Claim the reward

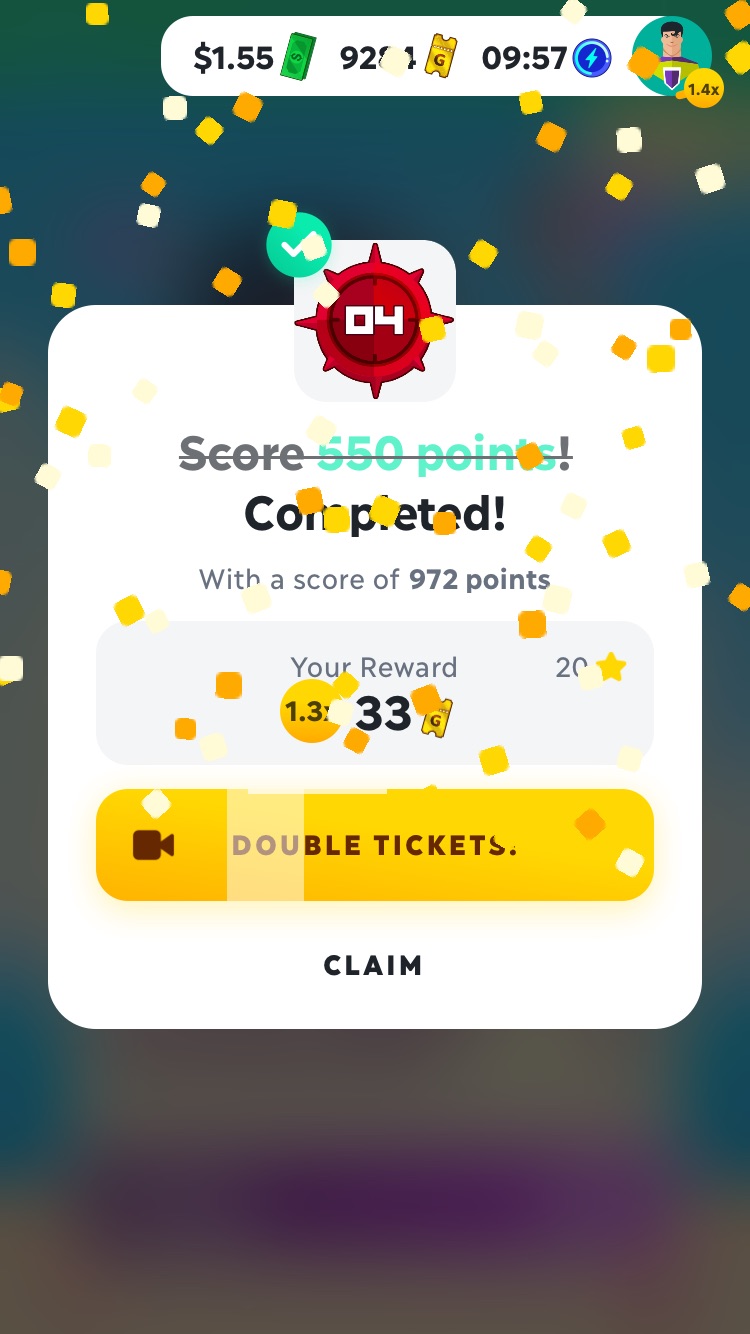373,965
